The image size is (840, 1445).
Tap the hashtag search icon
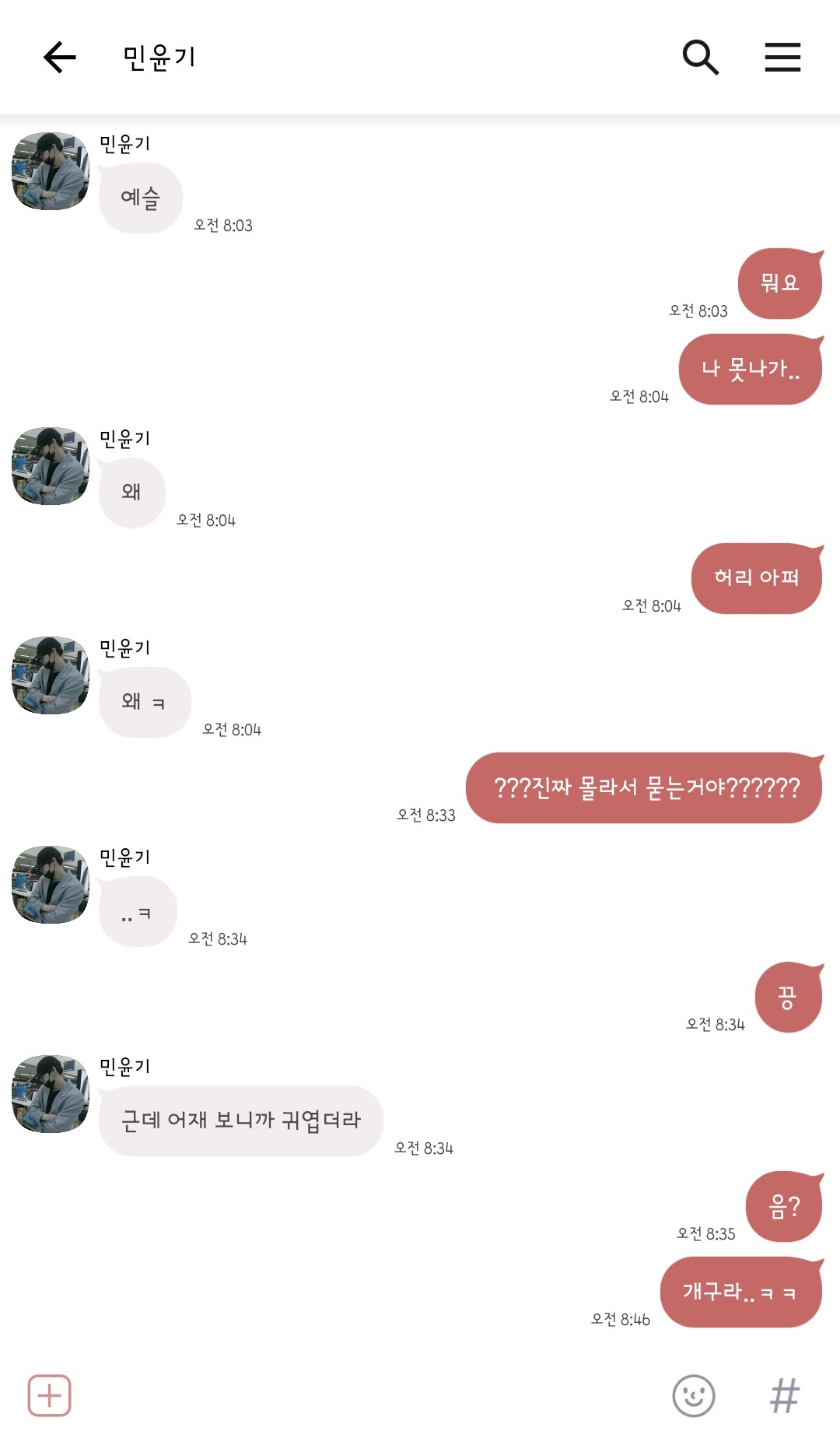click(784, 1395)
